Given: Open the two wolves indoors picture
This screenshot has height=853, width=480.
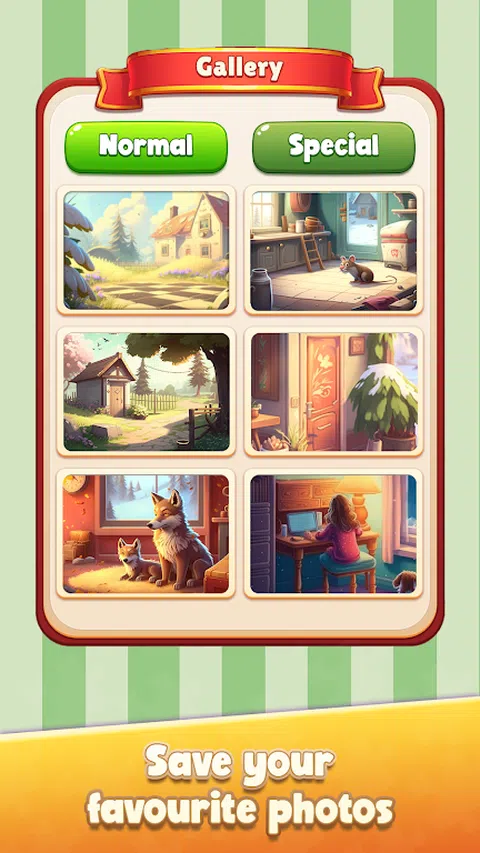Looking at the screenshot, I should (x=146, y=534).
